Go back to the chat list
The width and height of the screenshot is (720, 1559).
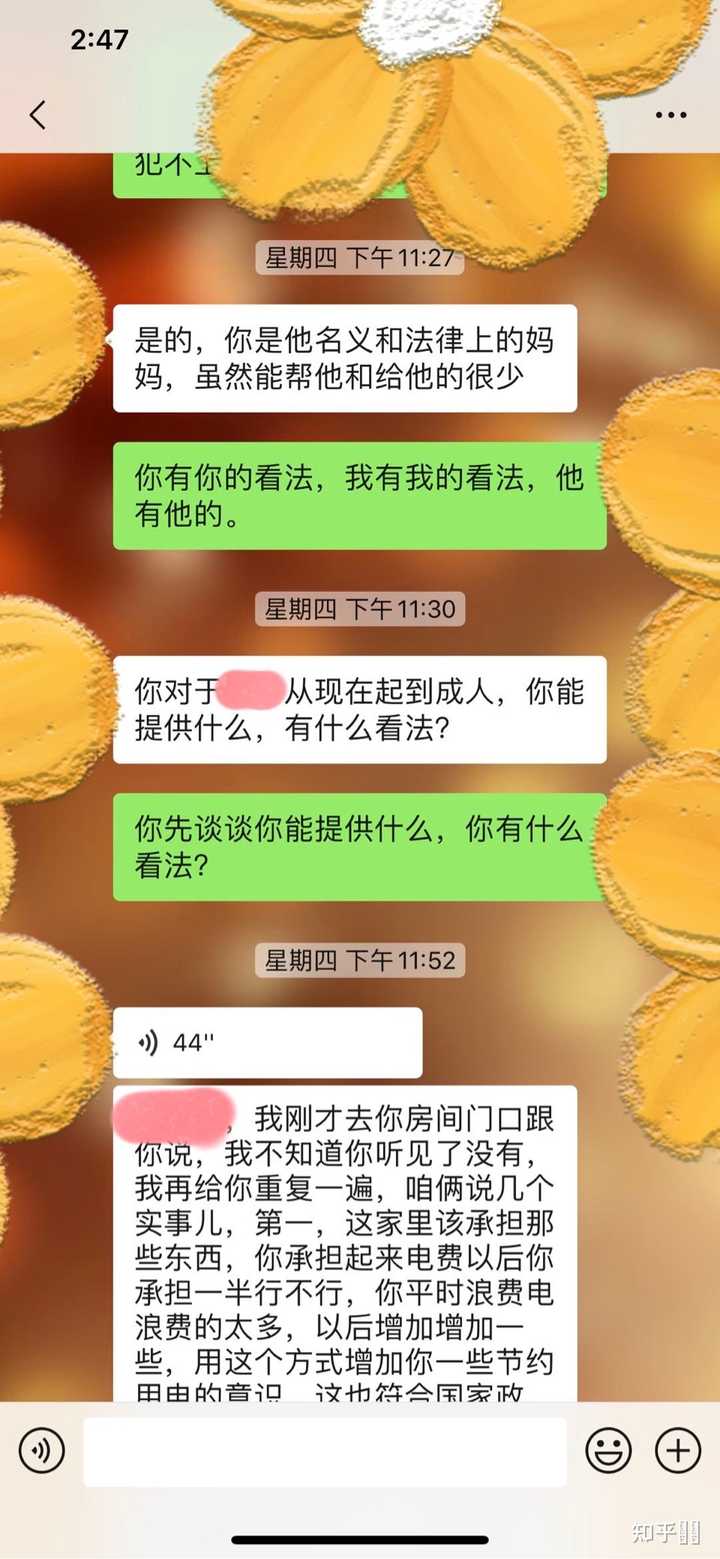38,115
